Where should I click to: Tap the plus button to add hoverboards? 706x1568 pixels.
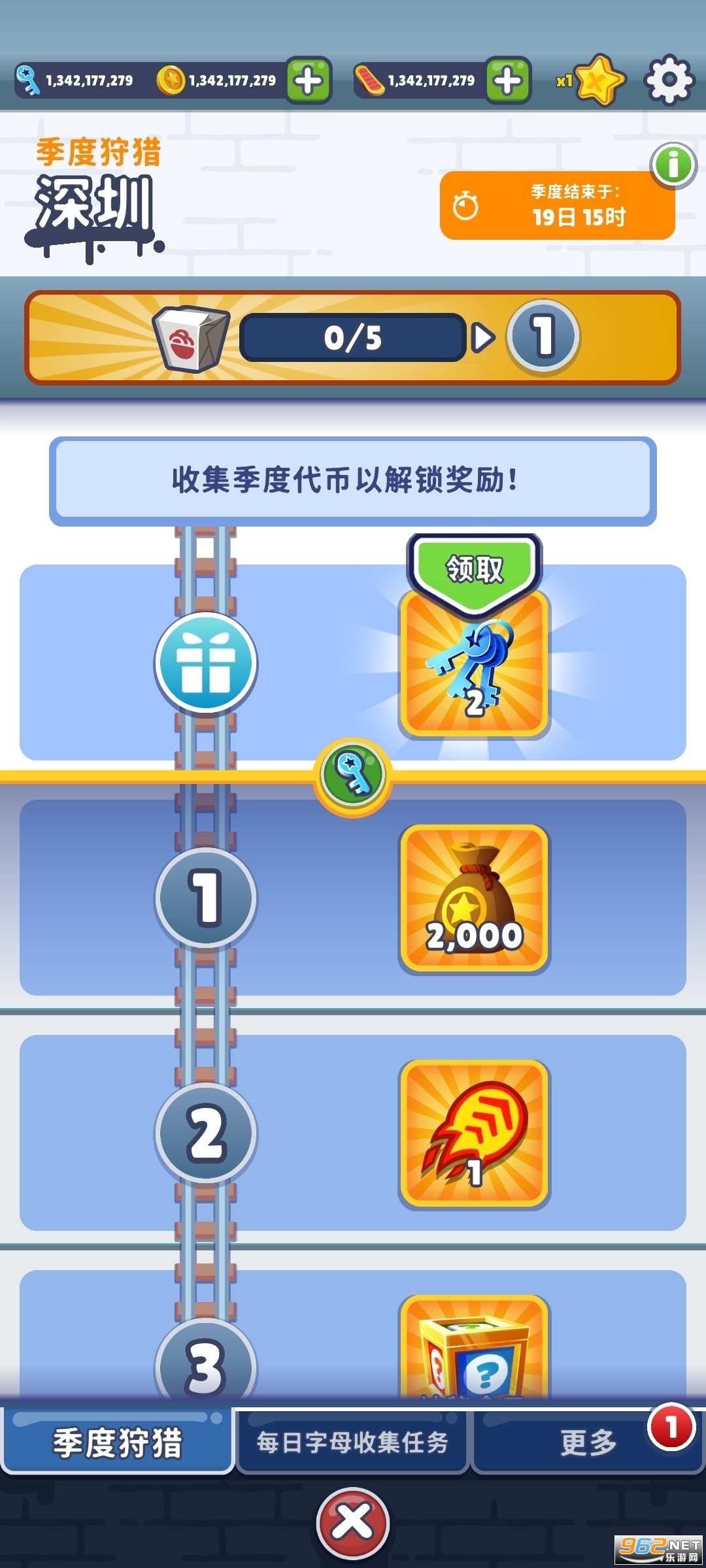(x=507, y=80)
